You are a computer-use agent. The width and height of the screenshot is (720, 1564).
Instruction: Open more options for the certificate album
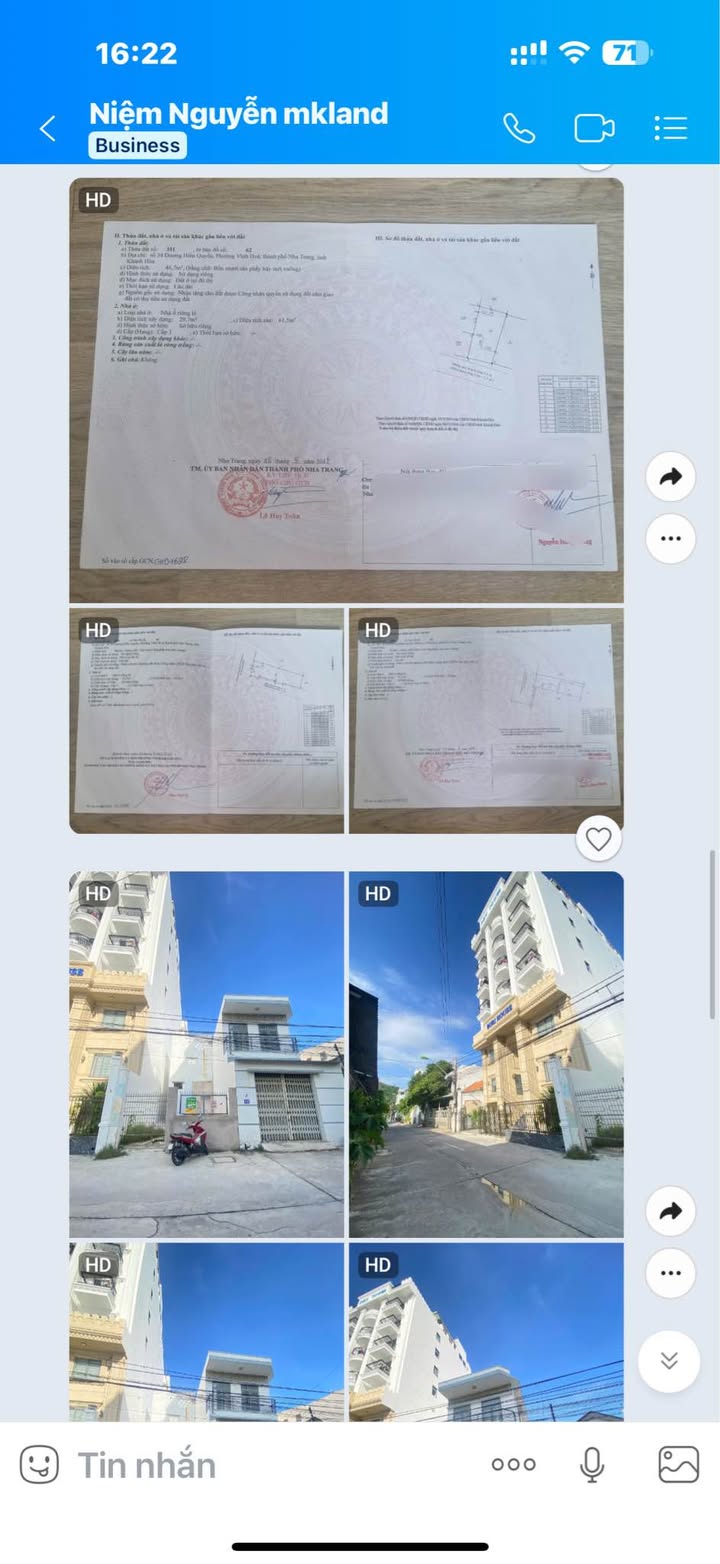click(671, 539)
